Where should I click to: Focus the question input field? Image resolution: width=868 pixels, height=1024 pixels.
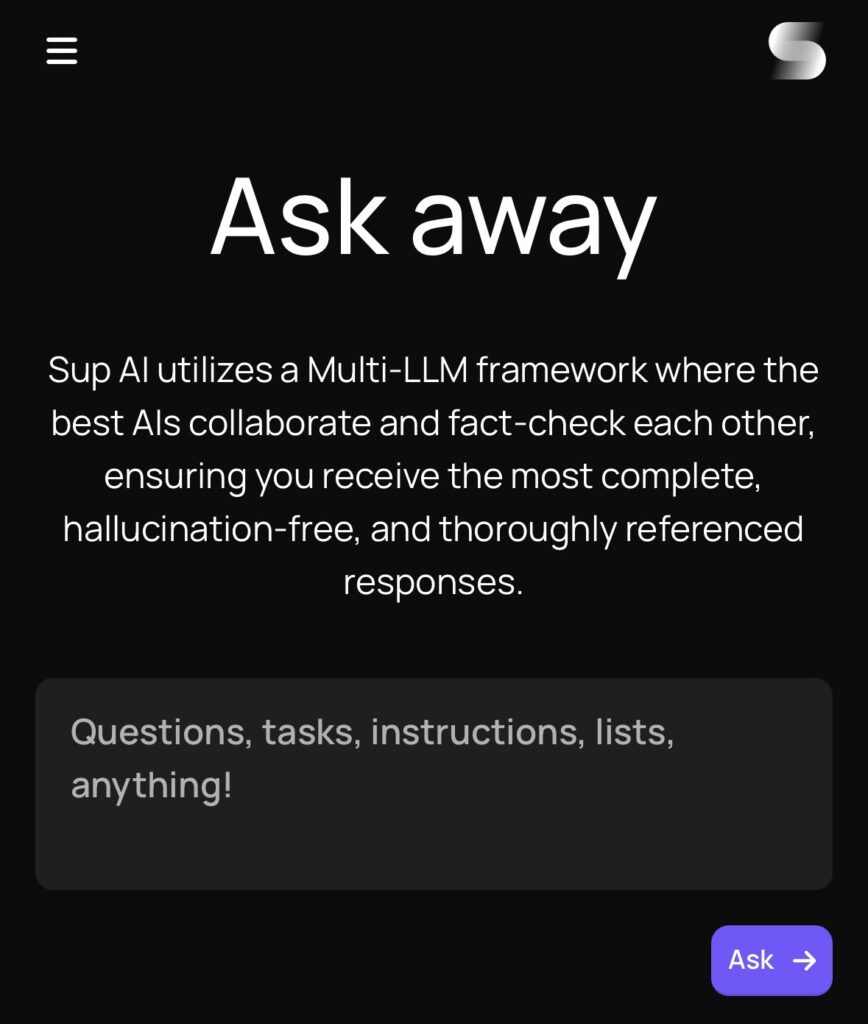tap(433, 783)
